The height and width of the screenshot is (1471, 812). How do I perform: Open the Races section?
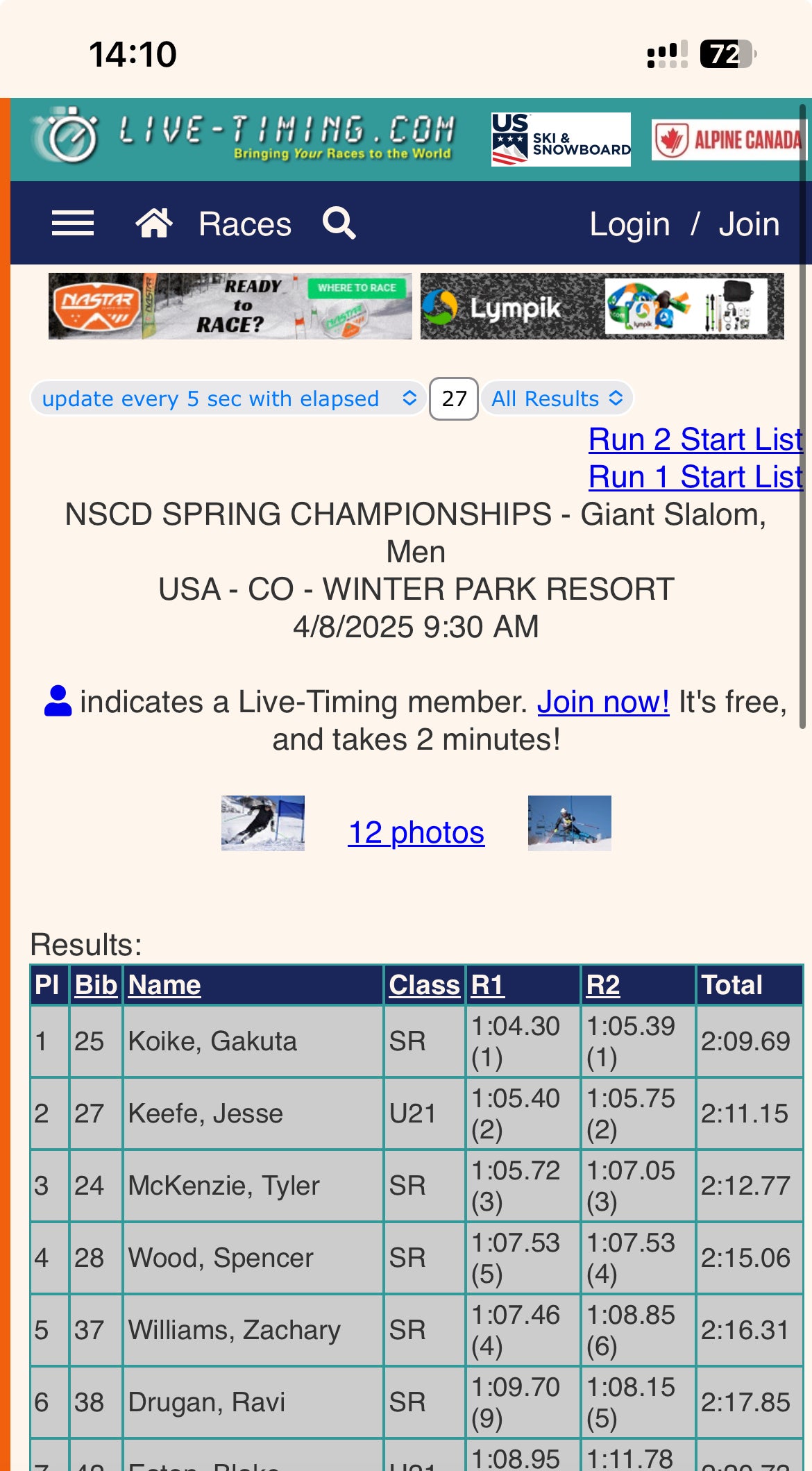[245, 224]
